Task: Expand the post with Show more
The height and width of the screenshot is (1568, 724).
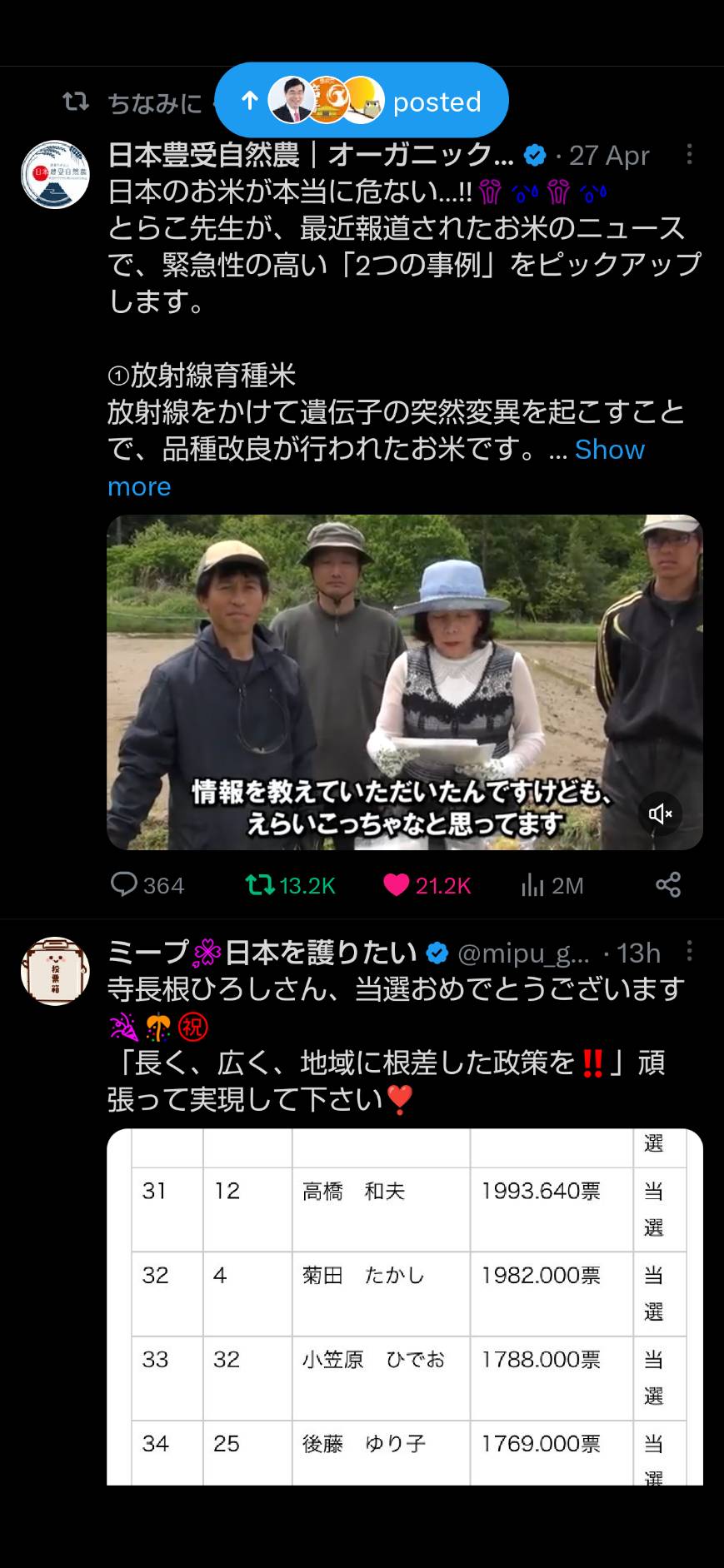Action: tap(376, 467)
